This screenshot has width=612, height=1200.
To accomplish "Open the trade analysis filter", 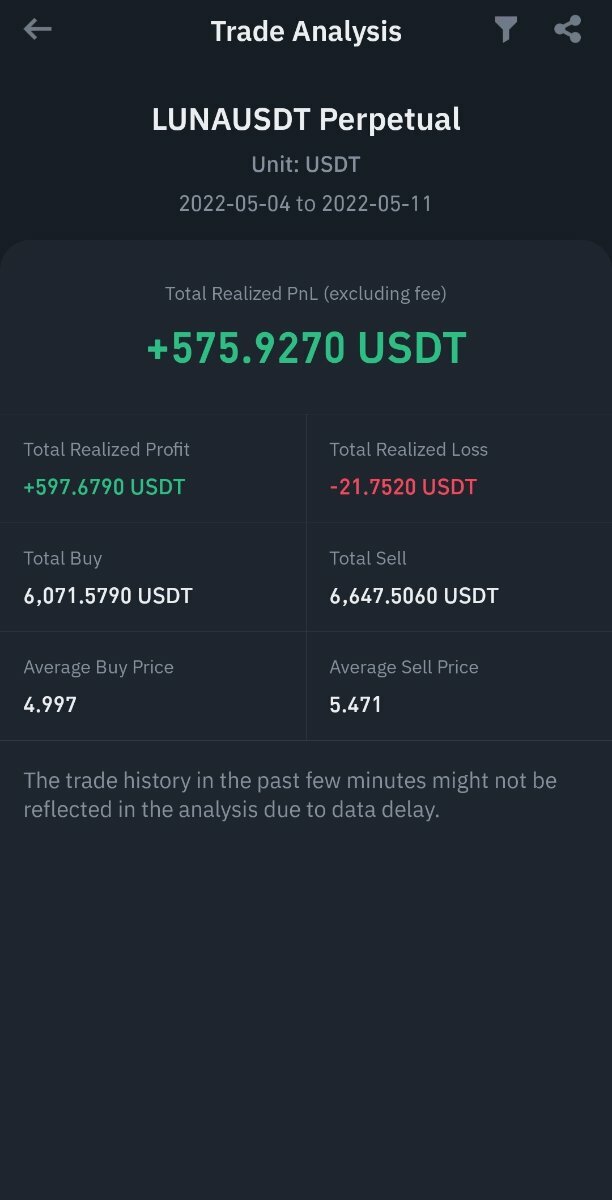I will coord(506,29).
